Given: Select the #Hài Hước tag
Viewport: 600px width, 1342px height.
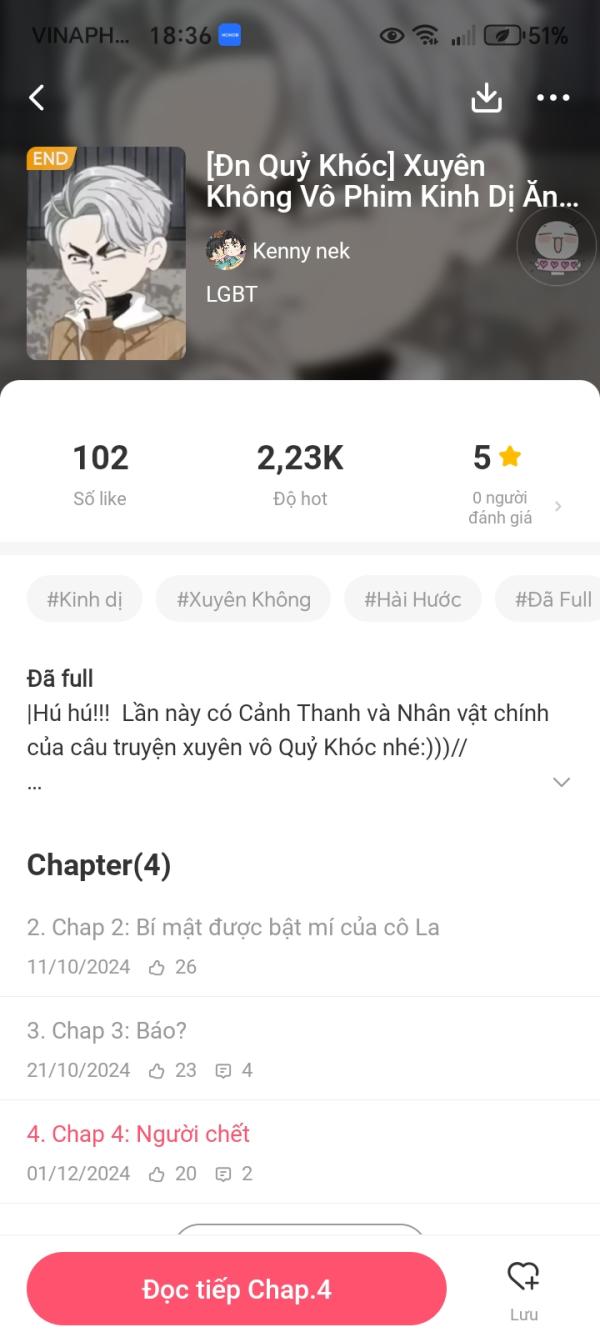Looking at the screenshot, I should 412,599.
